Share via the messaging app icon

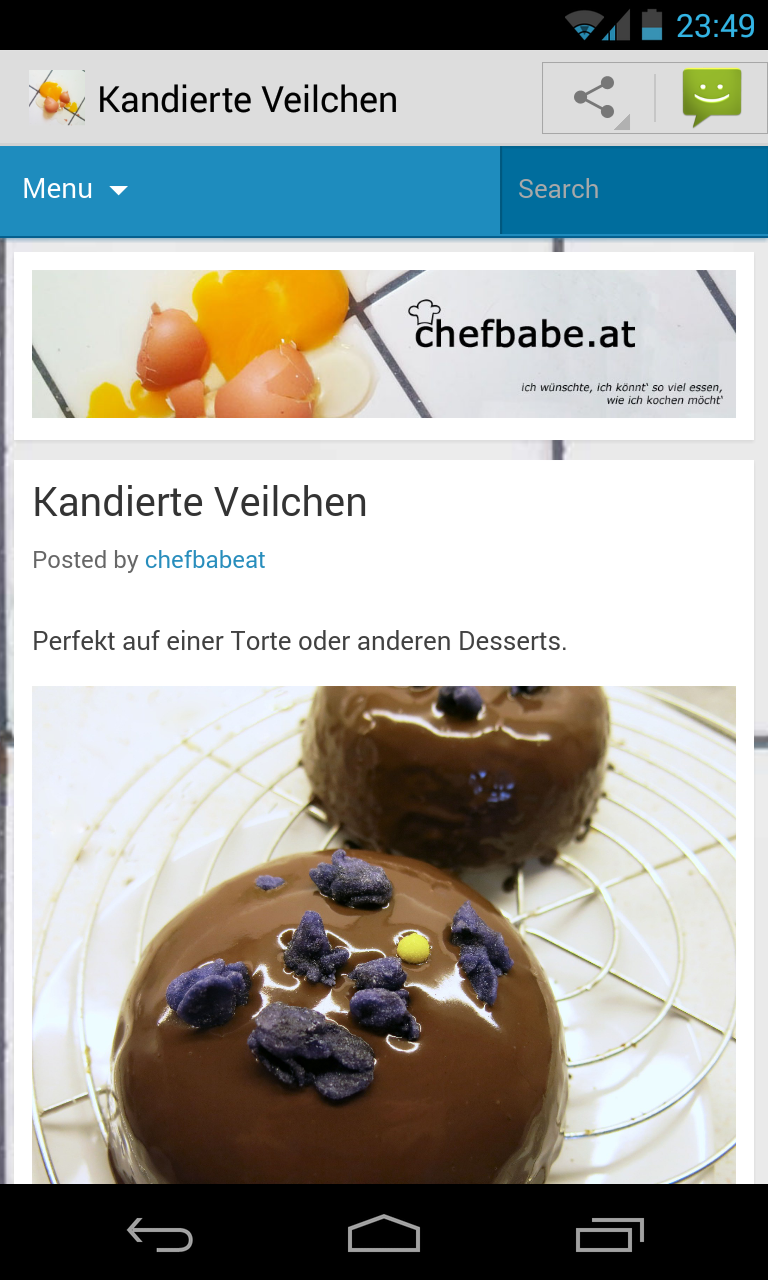tap(711, 98)
